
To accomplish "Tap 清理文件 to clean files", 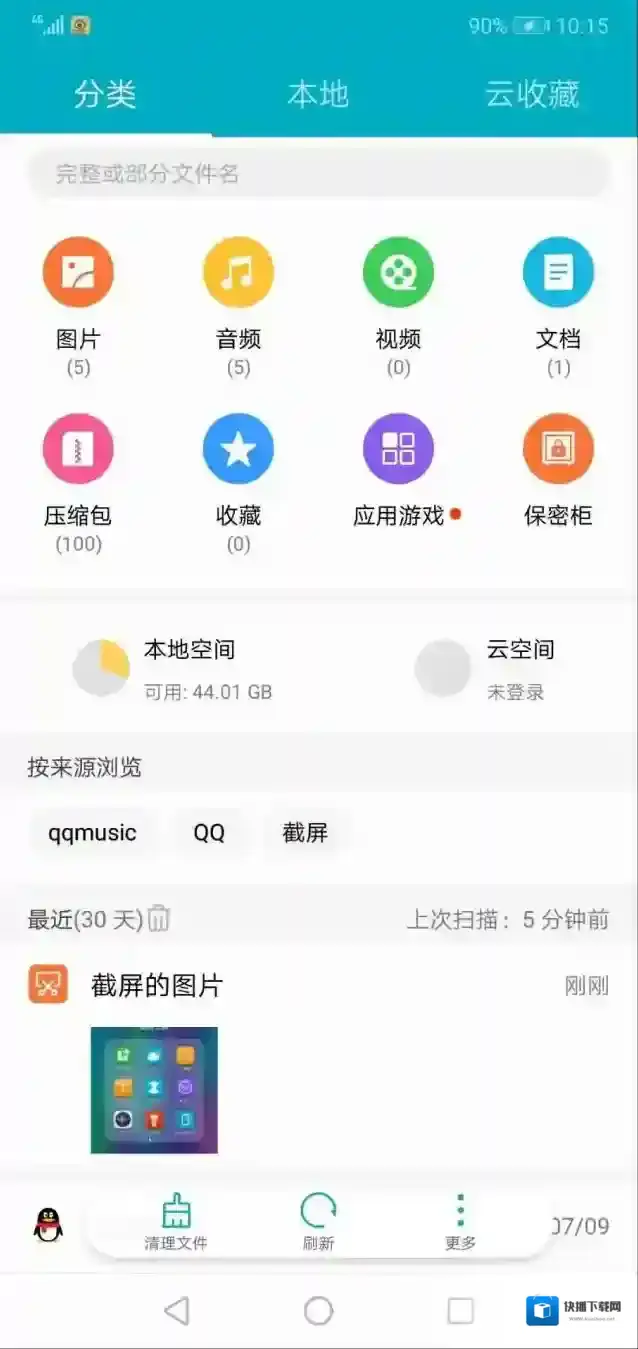I will pos(176,1222).
